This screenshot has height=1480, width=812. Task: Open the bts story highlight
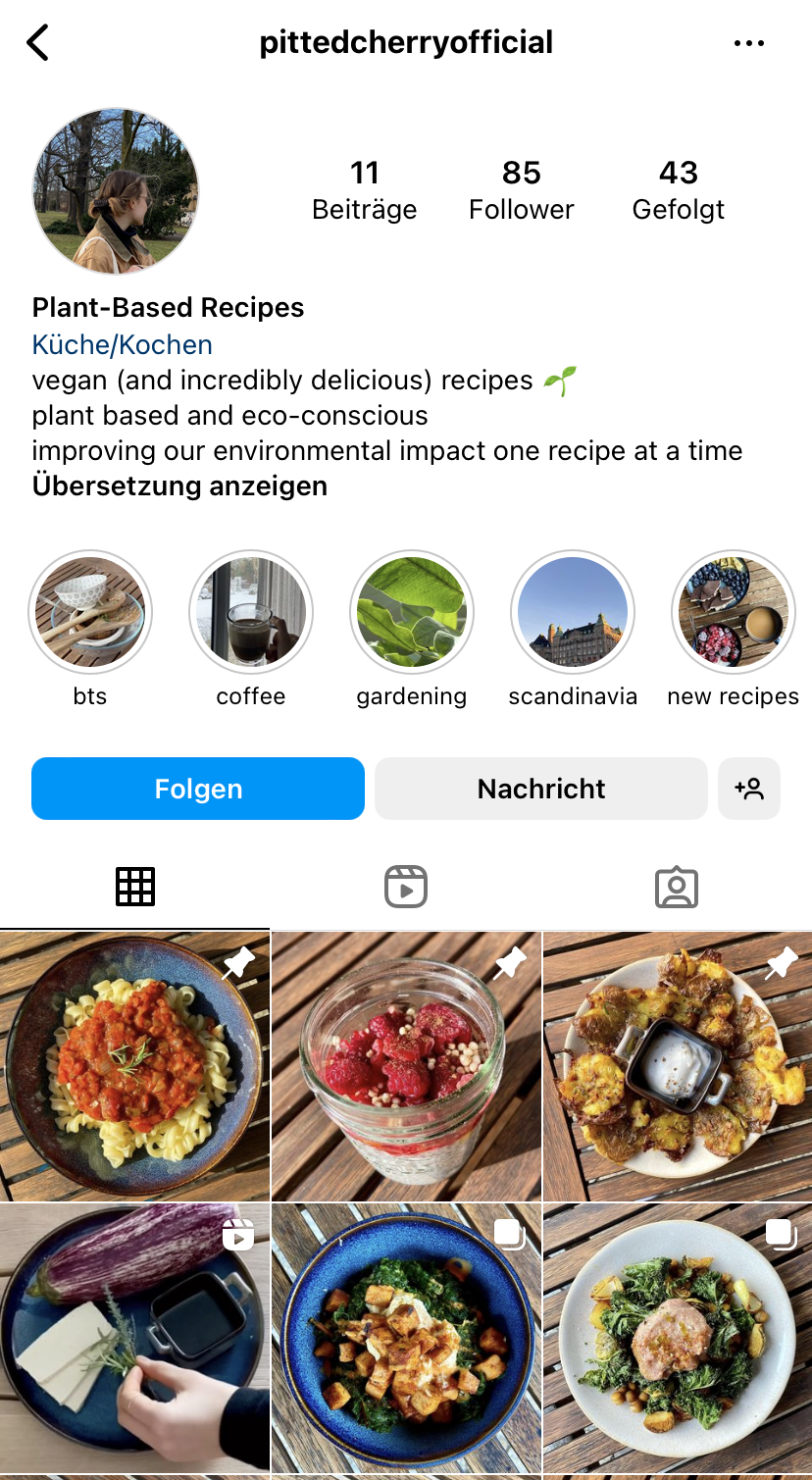(90, 612)
